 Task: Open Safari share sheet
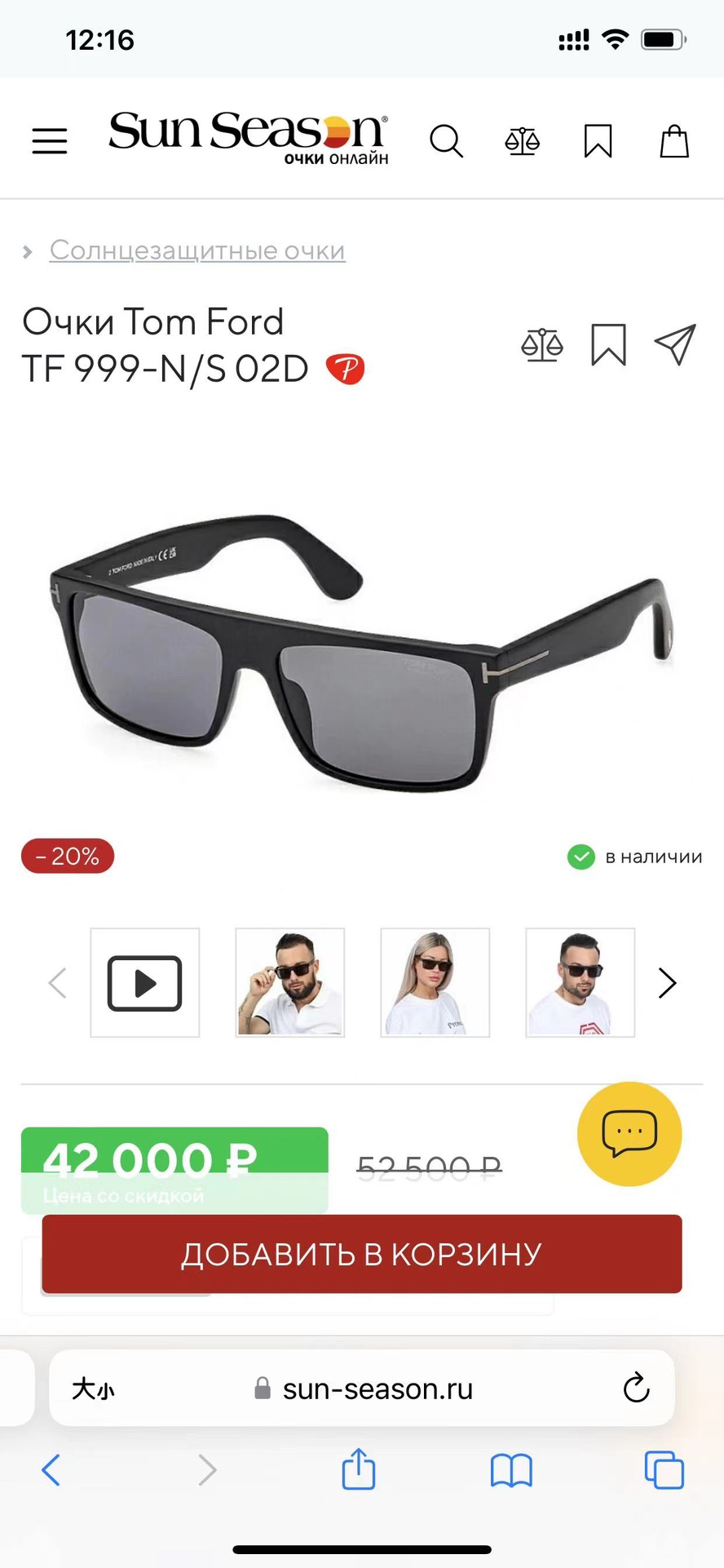click(358, 1469)
